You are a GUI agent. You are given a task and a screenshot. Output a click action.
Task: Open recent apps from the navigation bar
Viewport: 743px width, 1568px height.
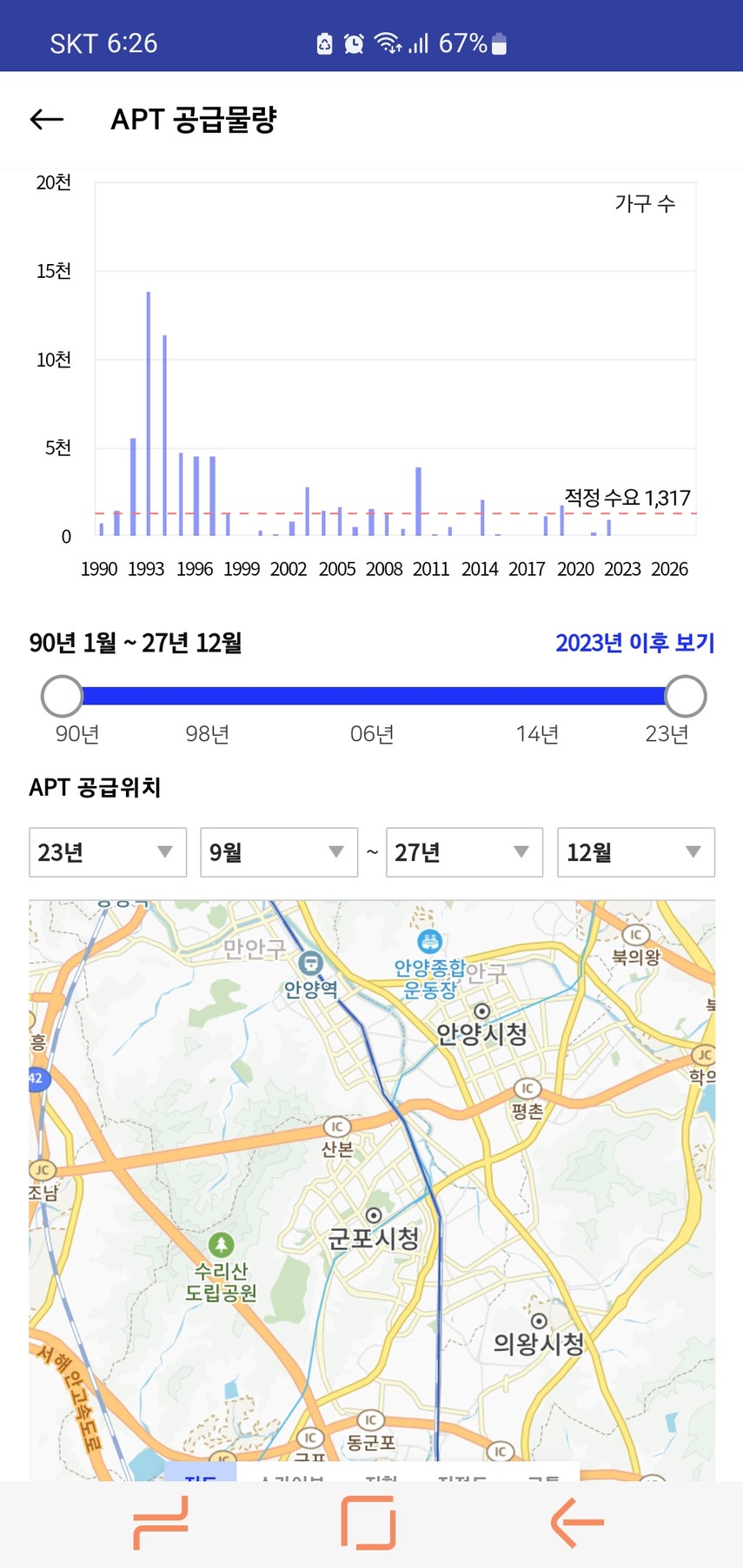(x=162, y=1522)
